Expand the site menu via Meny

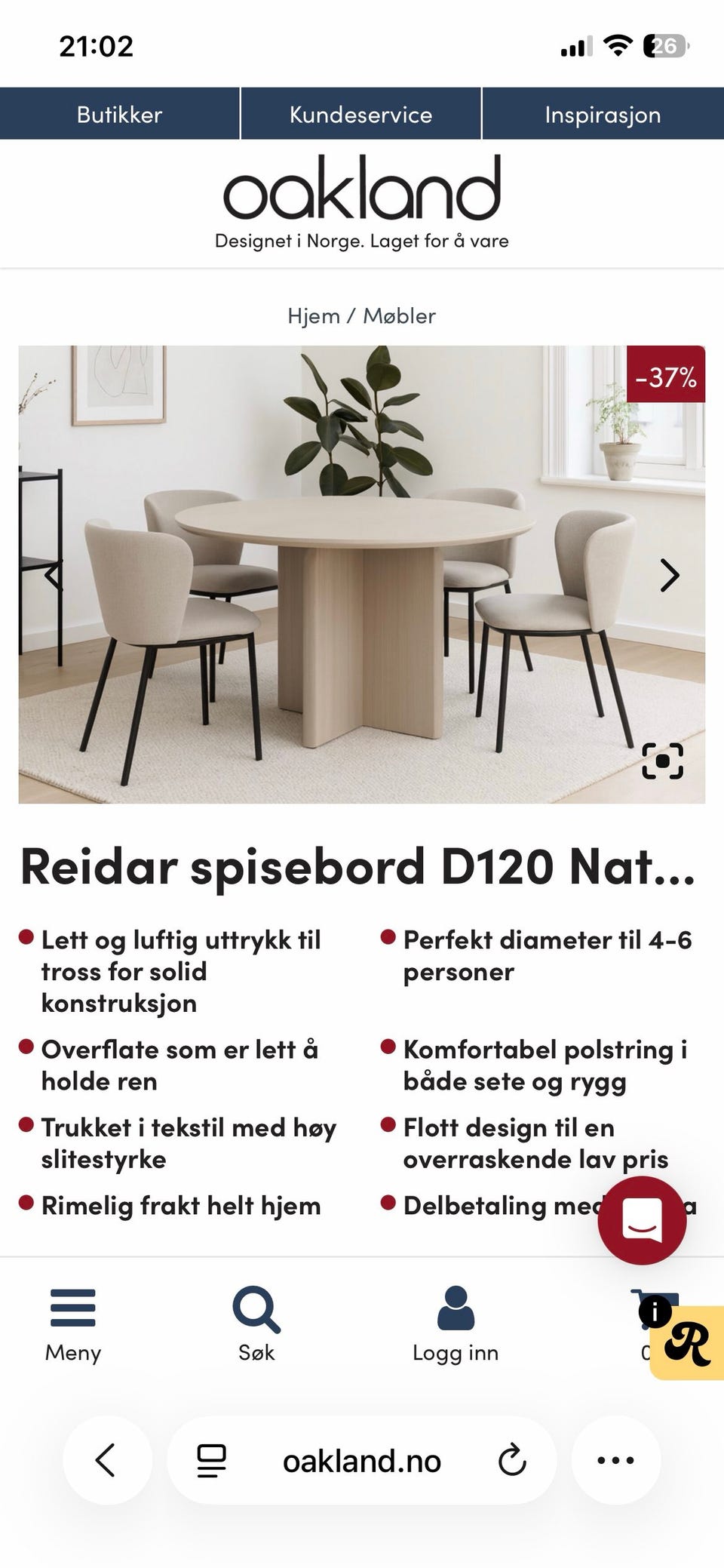72,1352
